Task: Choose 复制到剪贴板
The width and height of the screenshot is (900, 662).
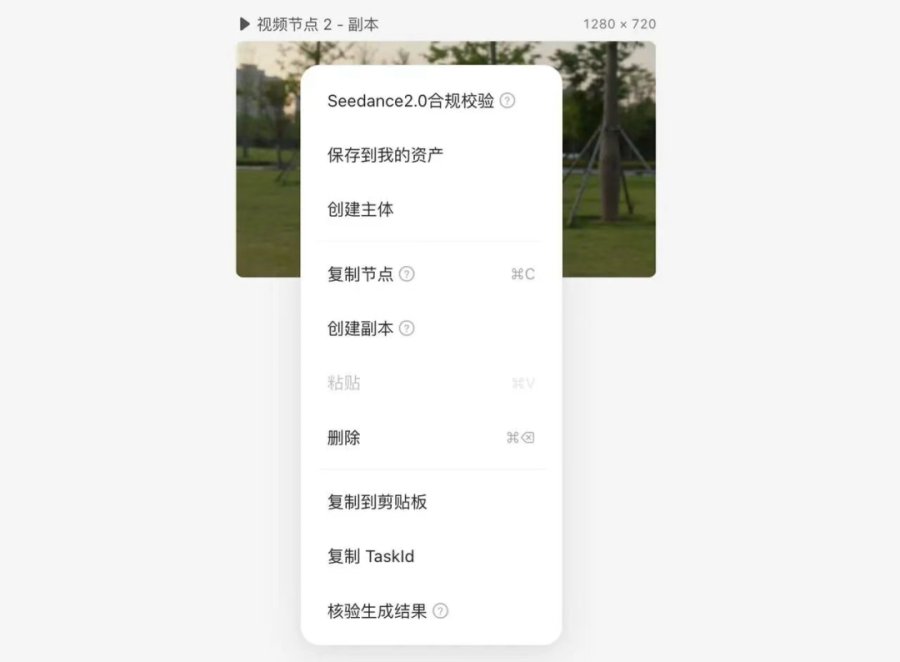Action: pyautogui.click(x=430, y=502)
